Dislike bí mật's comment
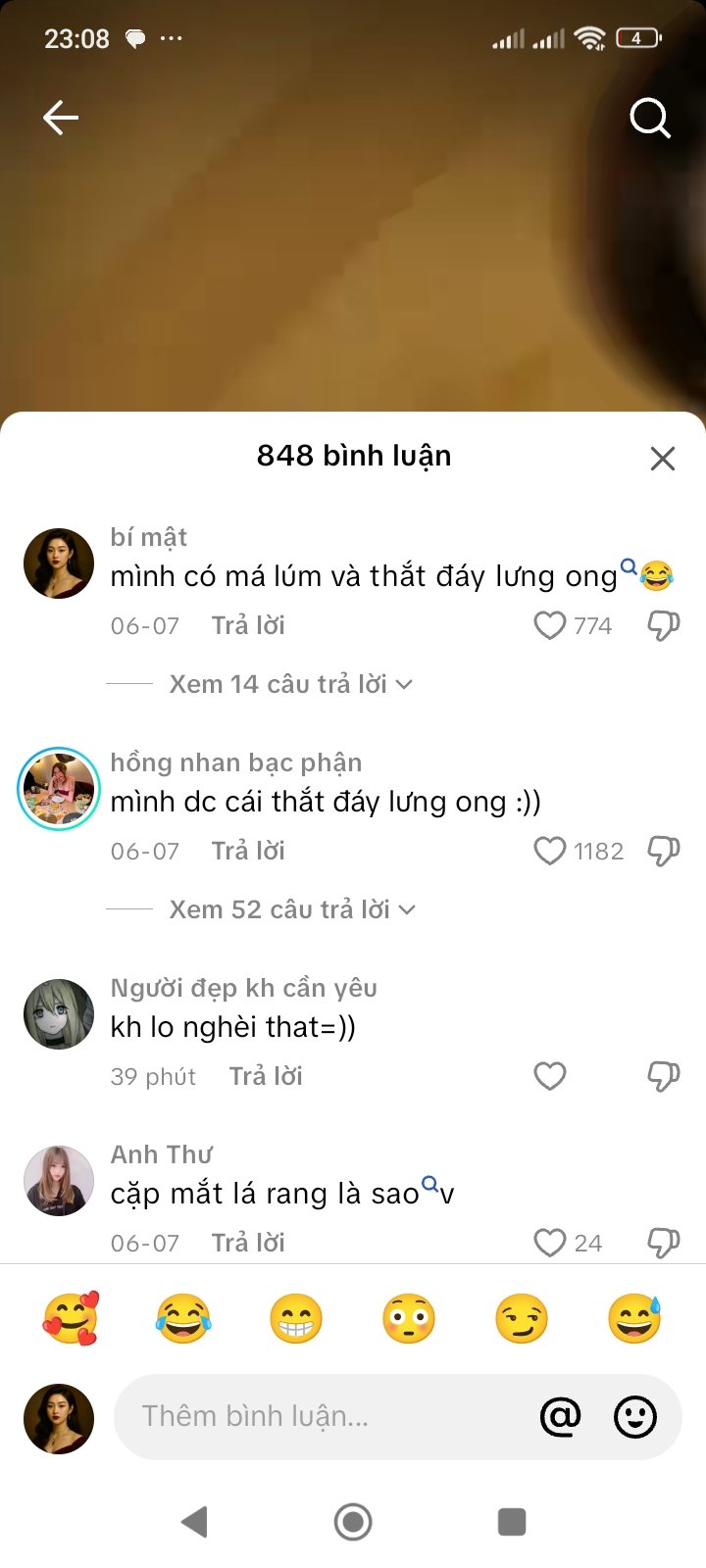 coord(664,625)
